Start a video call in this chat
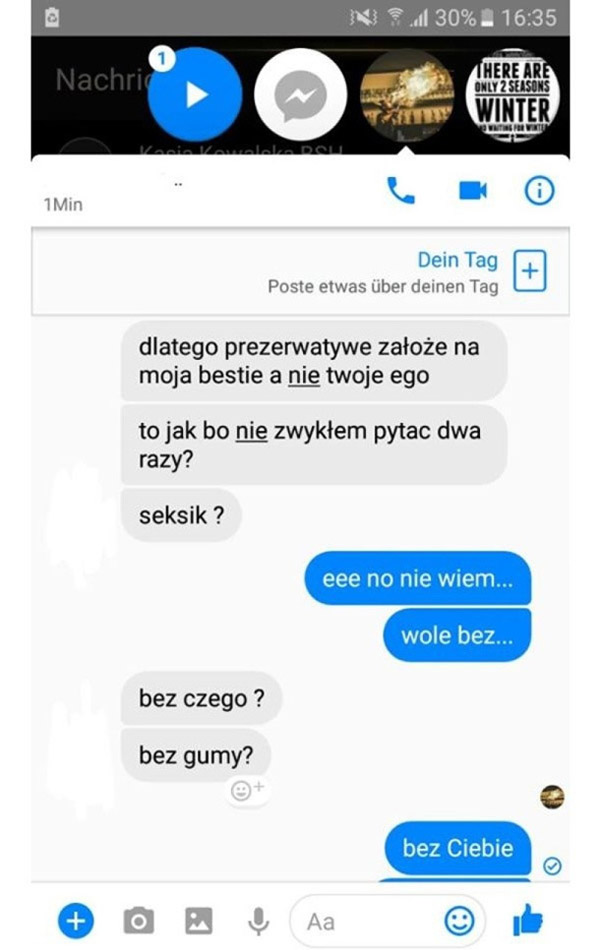The image size is (600, 950). [472, 192]
